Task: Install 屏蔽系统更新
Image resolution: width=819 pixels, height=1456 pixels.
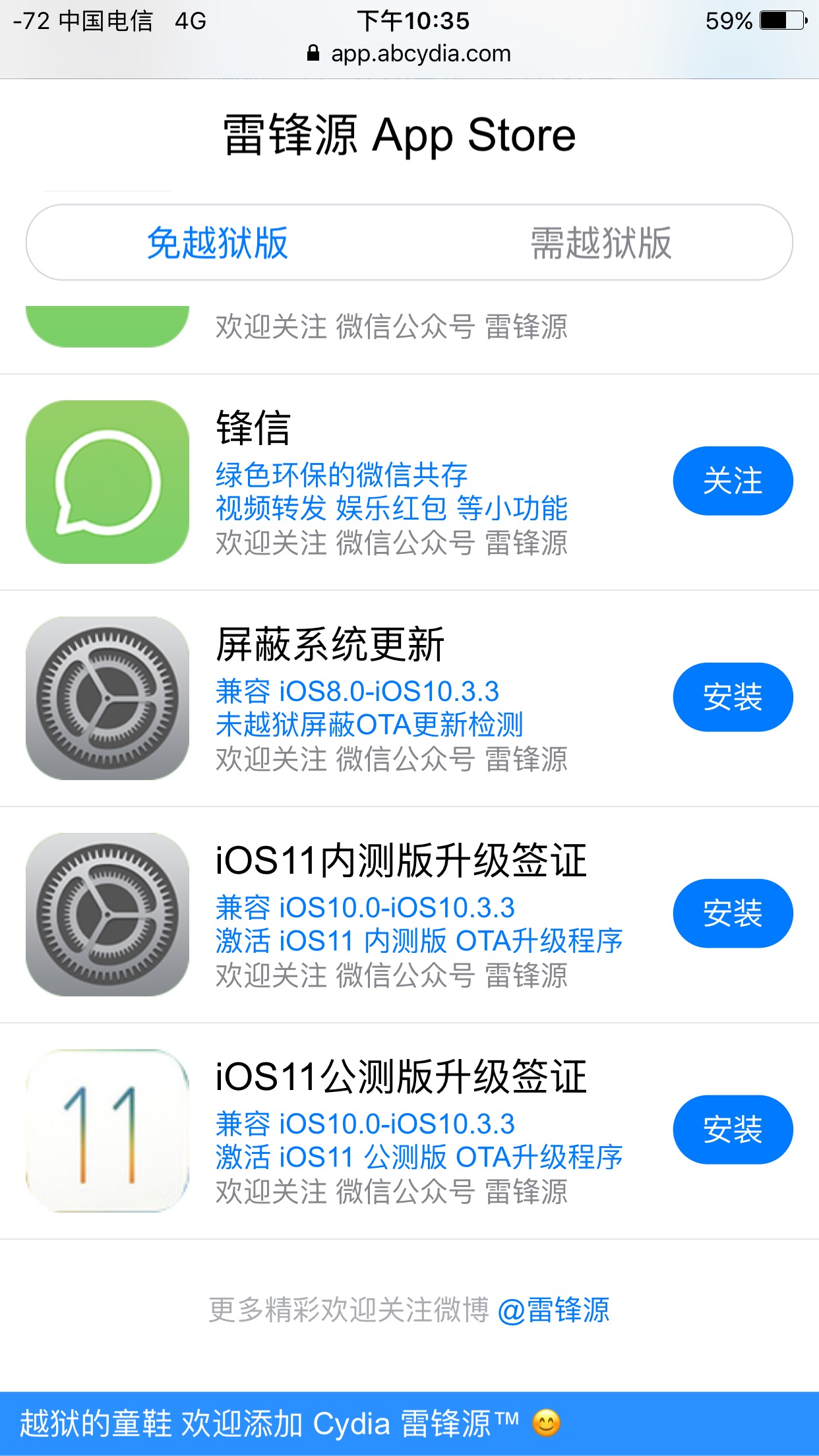Action: (733, 697)
